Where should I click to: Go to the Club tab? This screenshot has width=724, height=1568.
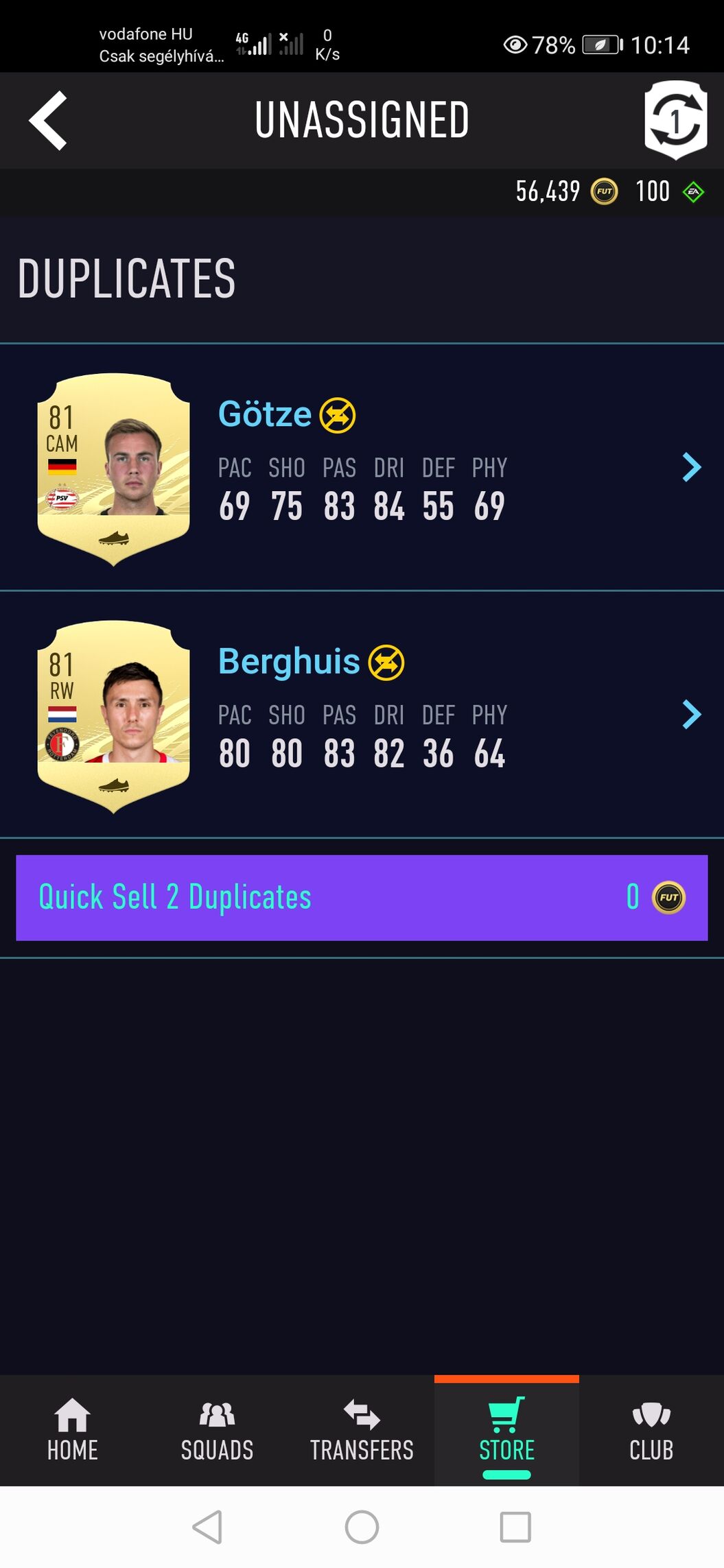point(651,1430)
